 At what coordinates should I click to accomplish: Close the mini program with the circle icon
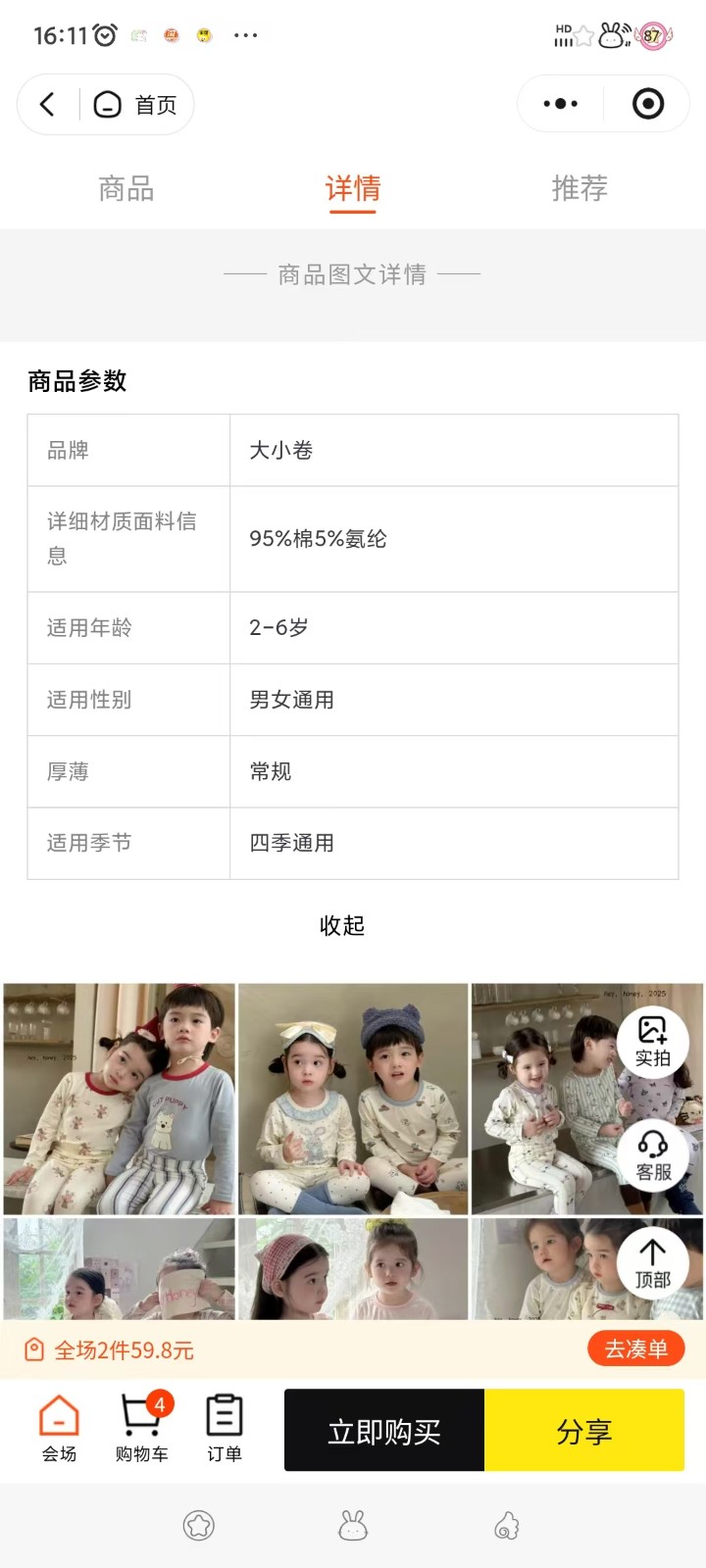click(648, 104)
